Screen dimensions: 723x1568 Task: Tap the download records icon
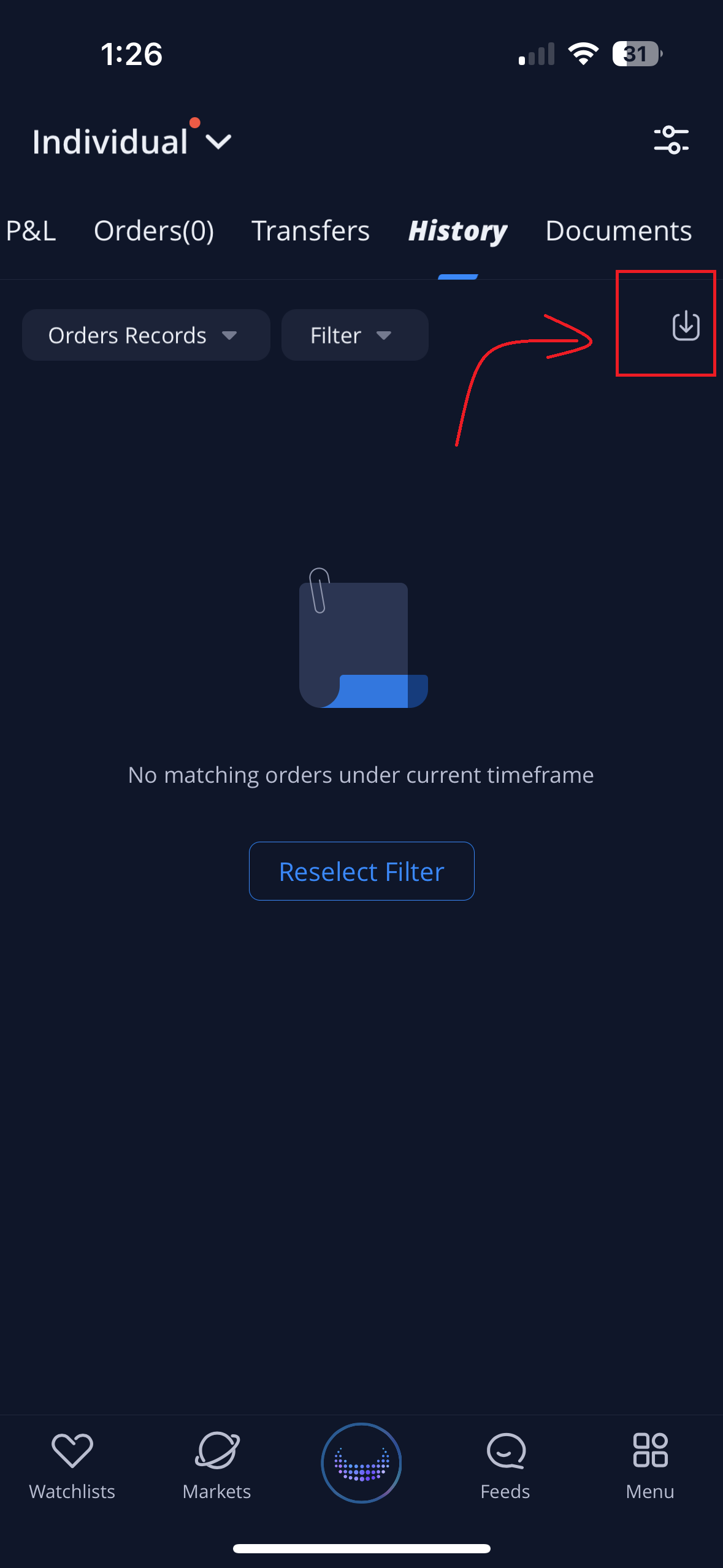pos(686,325)
